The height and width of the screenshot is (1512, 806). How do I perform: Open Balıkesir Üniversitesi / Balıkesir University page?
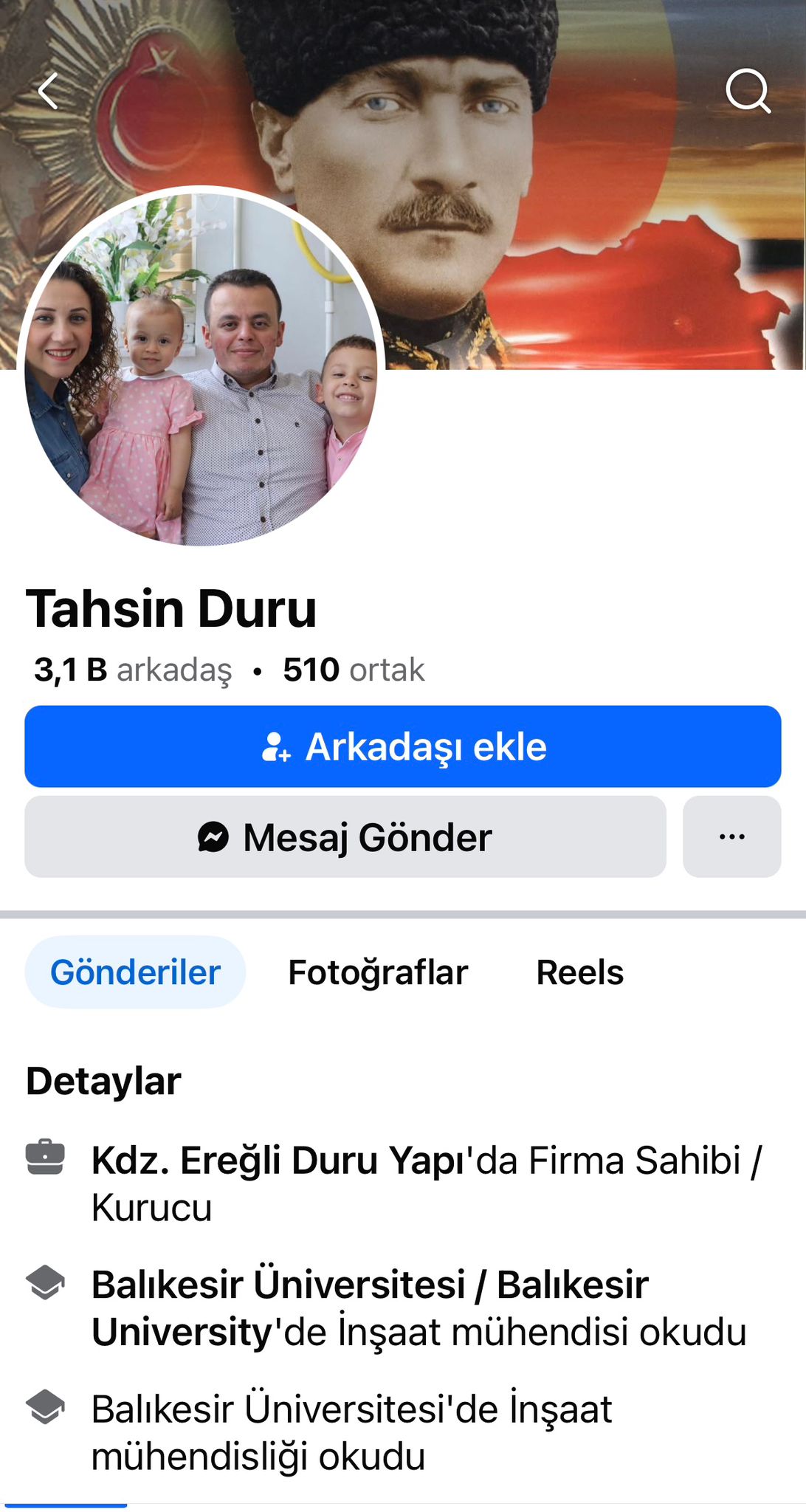(x=369, y=1285)
